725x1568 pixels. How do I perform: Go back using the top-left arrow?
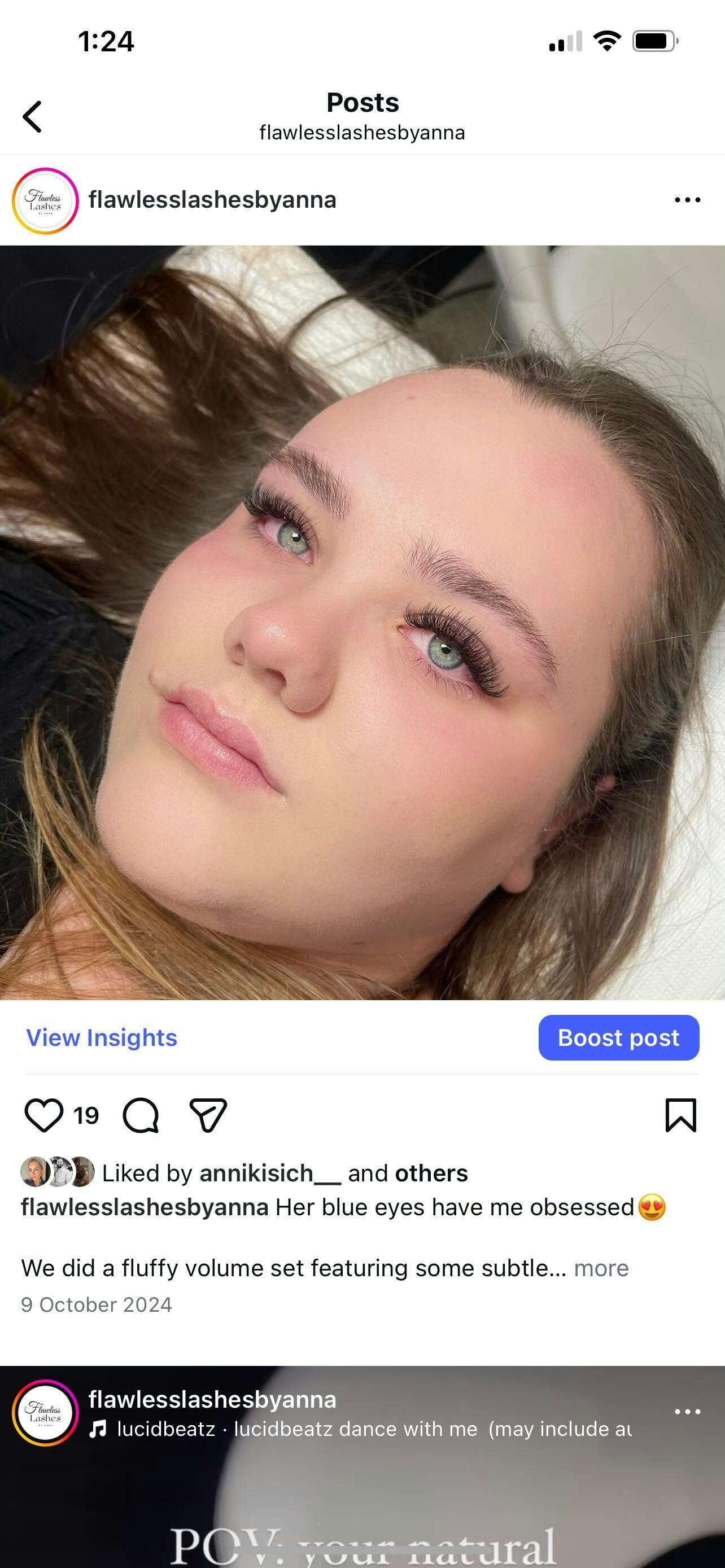pyautogui.click(x=33, y=116)
